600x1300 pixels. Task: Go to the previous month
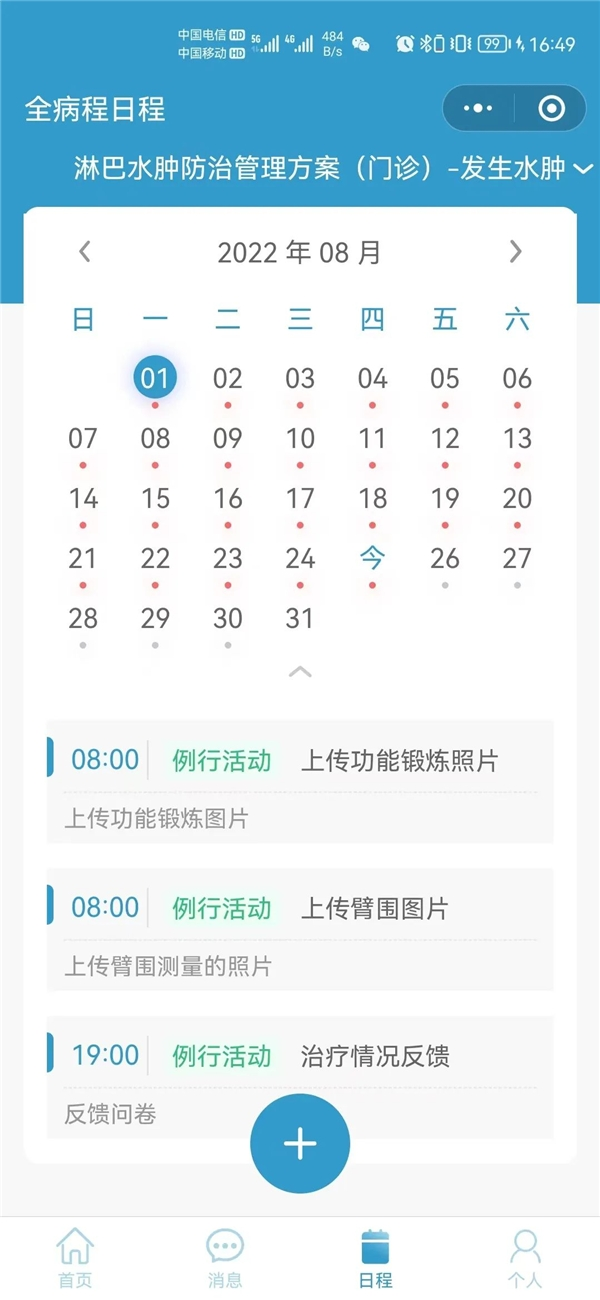click(85, 252)
